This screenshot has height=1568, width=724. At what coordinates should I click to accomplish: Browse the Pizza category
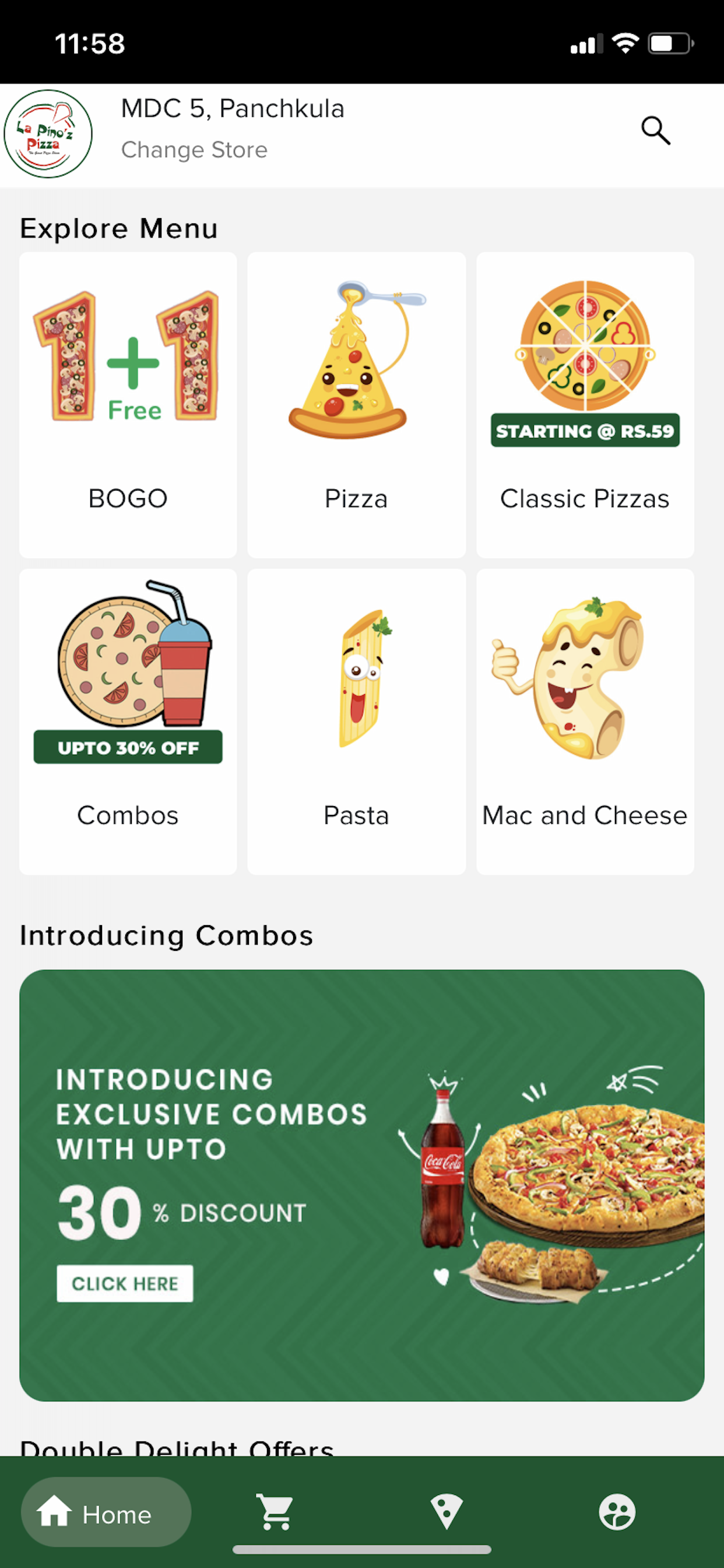[357, 405]
